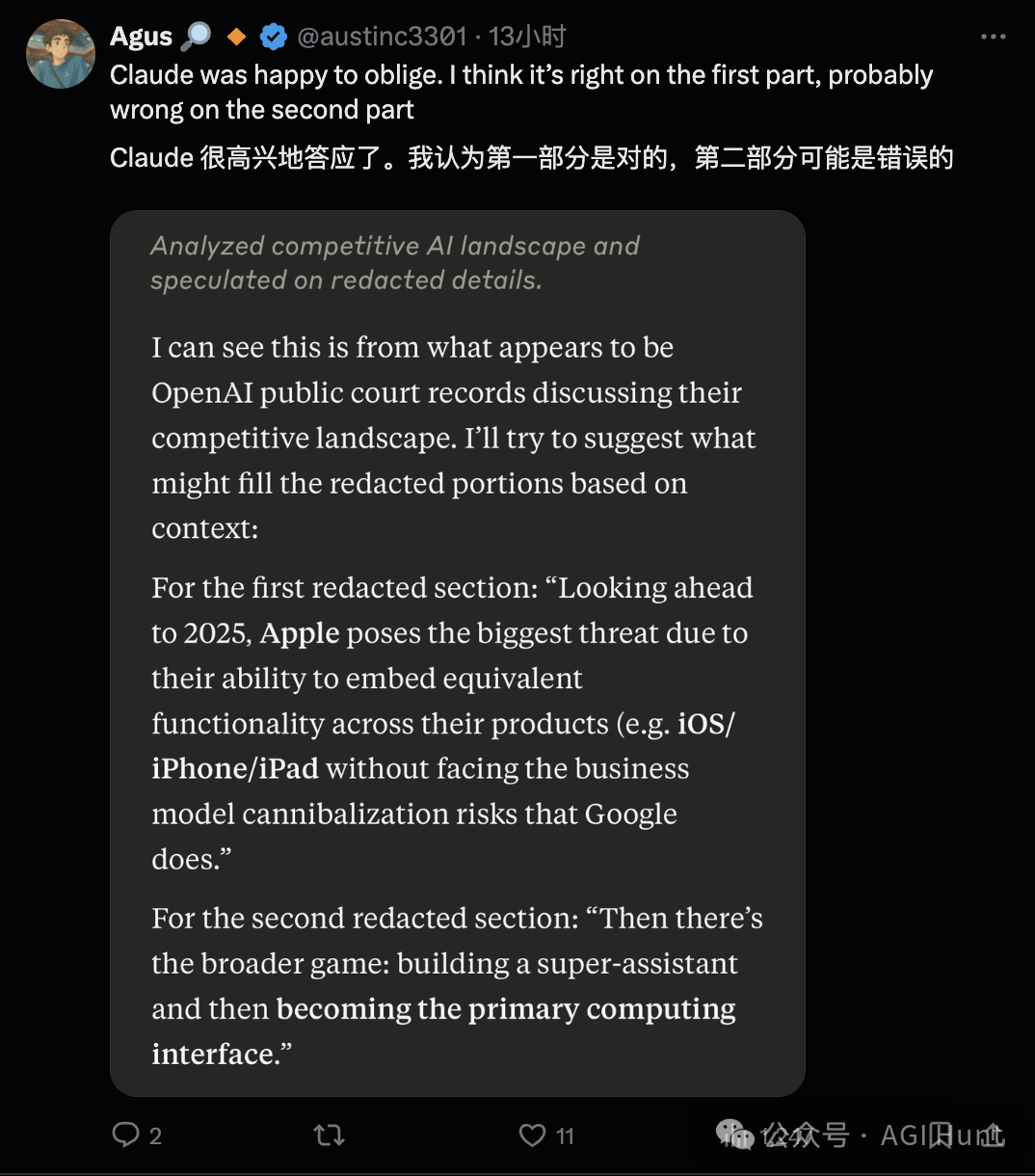The image size is (1035, 1176).
Task: Open the @austinc3301 profile handle
Action: click(382, 37)
